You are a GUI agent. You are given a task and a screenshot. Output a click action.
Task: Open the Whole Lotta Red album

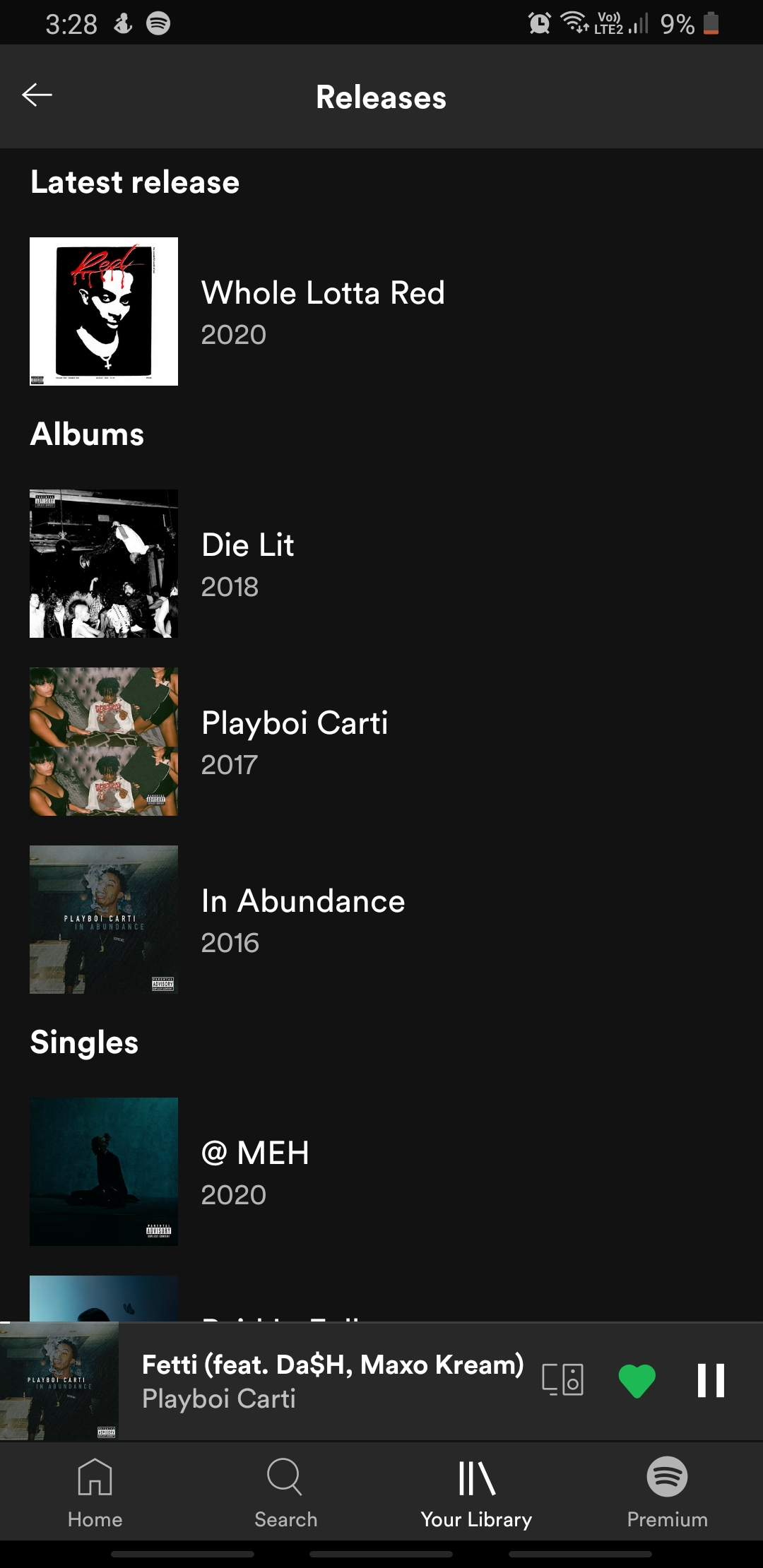coord(323,311)
